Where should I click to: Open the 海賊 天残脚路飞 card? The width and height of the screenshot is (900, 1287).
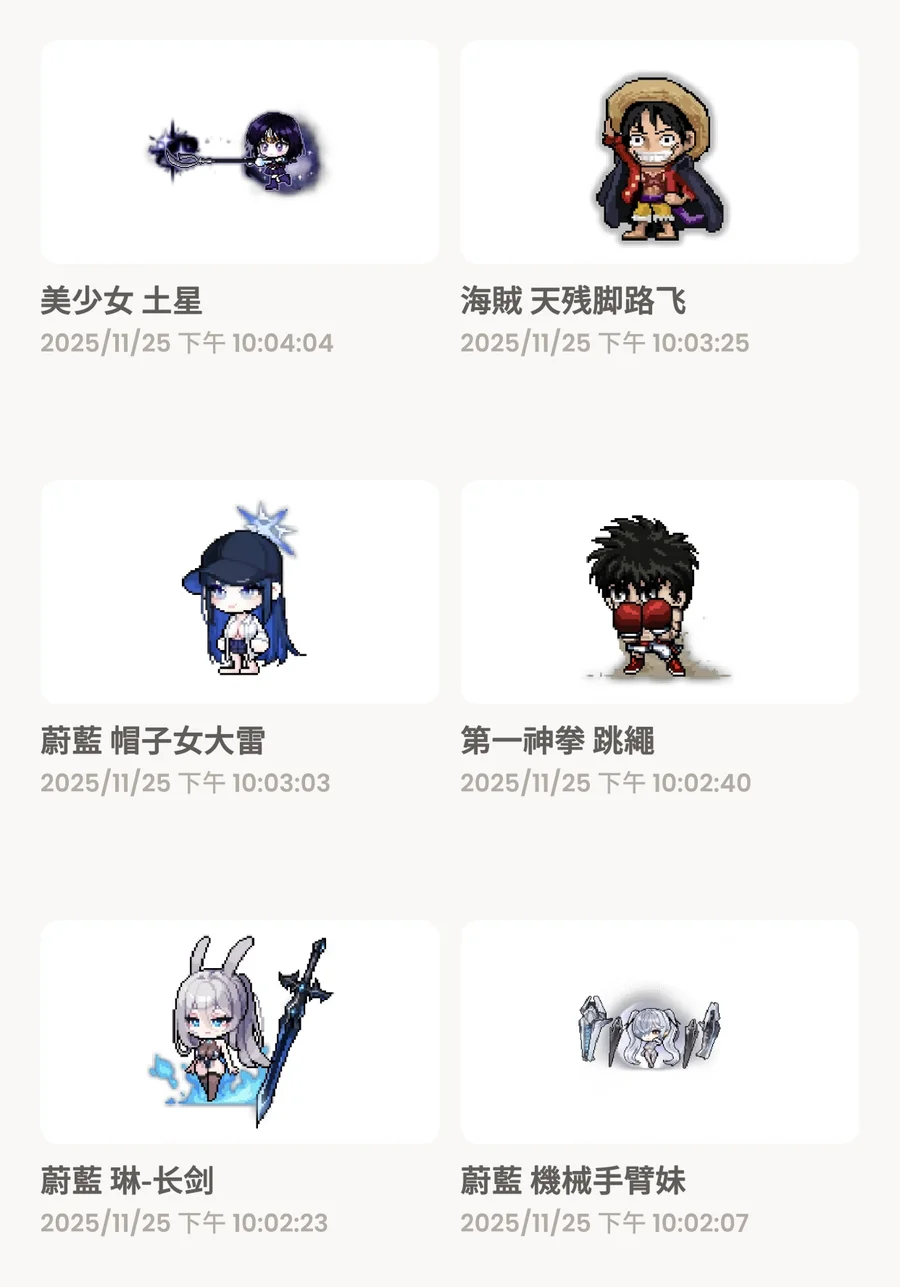pyautogui.click(x=659, y=152)
